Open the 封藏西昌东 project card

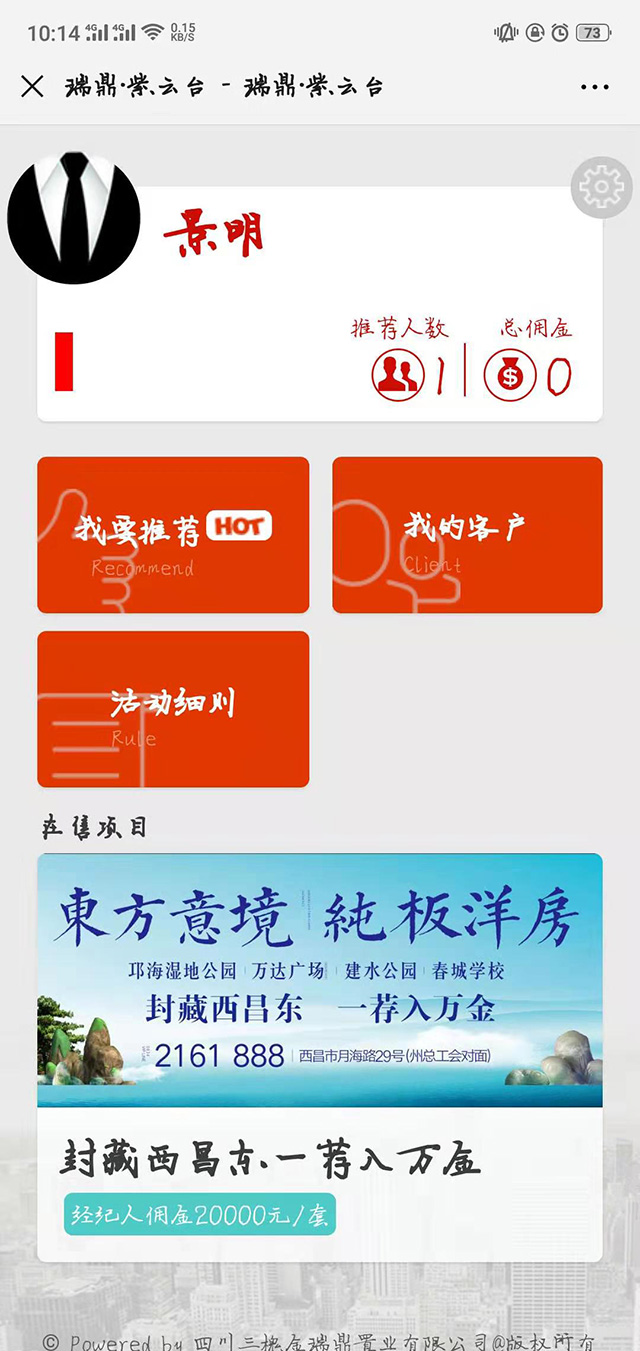320,1056
